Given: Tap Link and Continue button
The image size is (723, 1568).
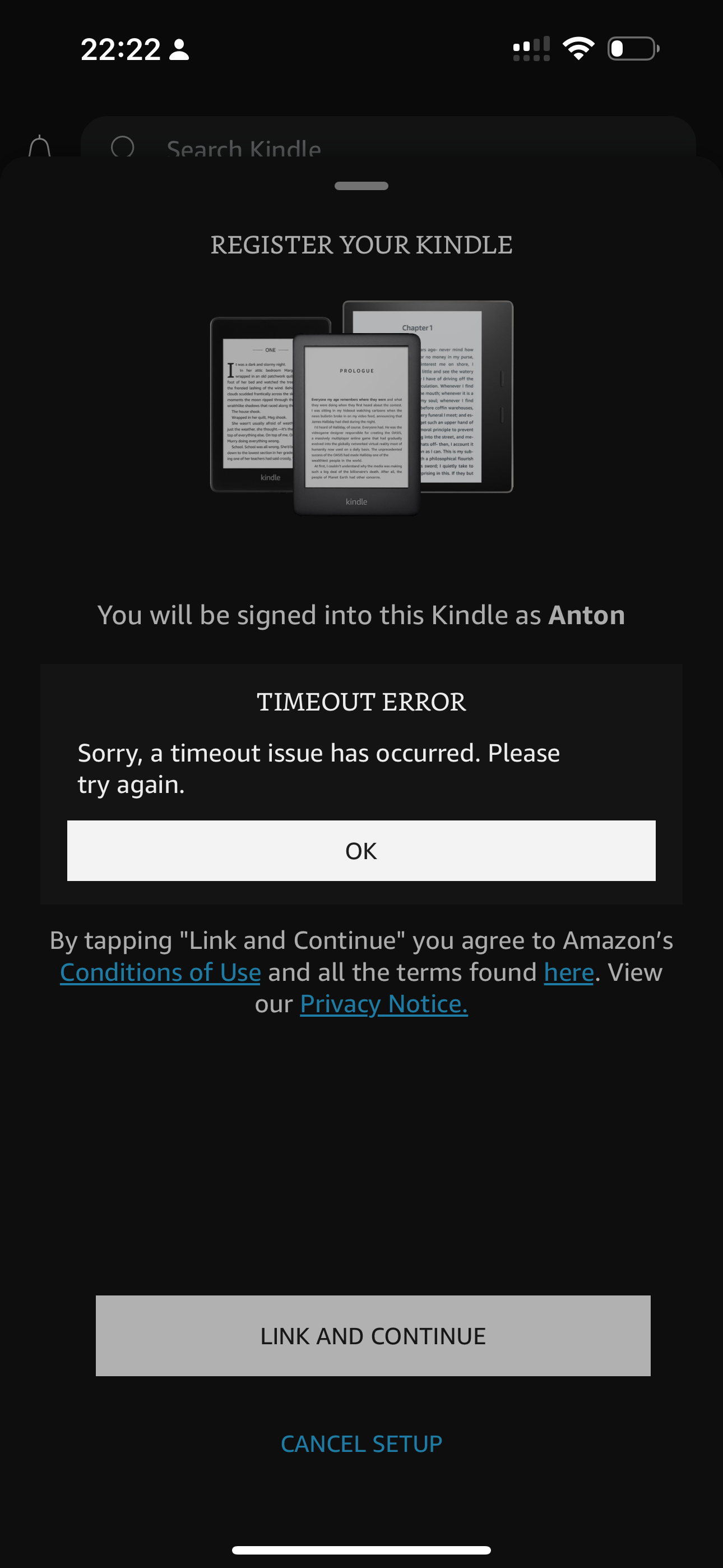Looking at the screenshot, I should coord(373,1335).
